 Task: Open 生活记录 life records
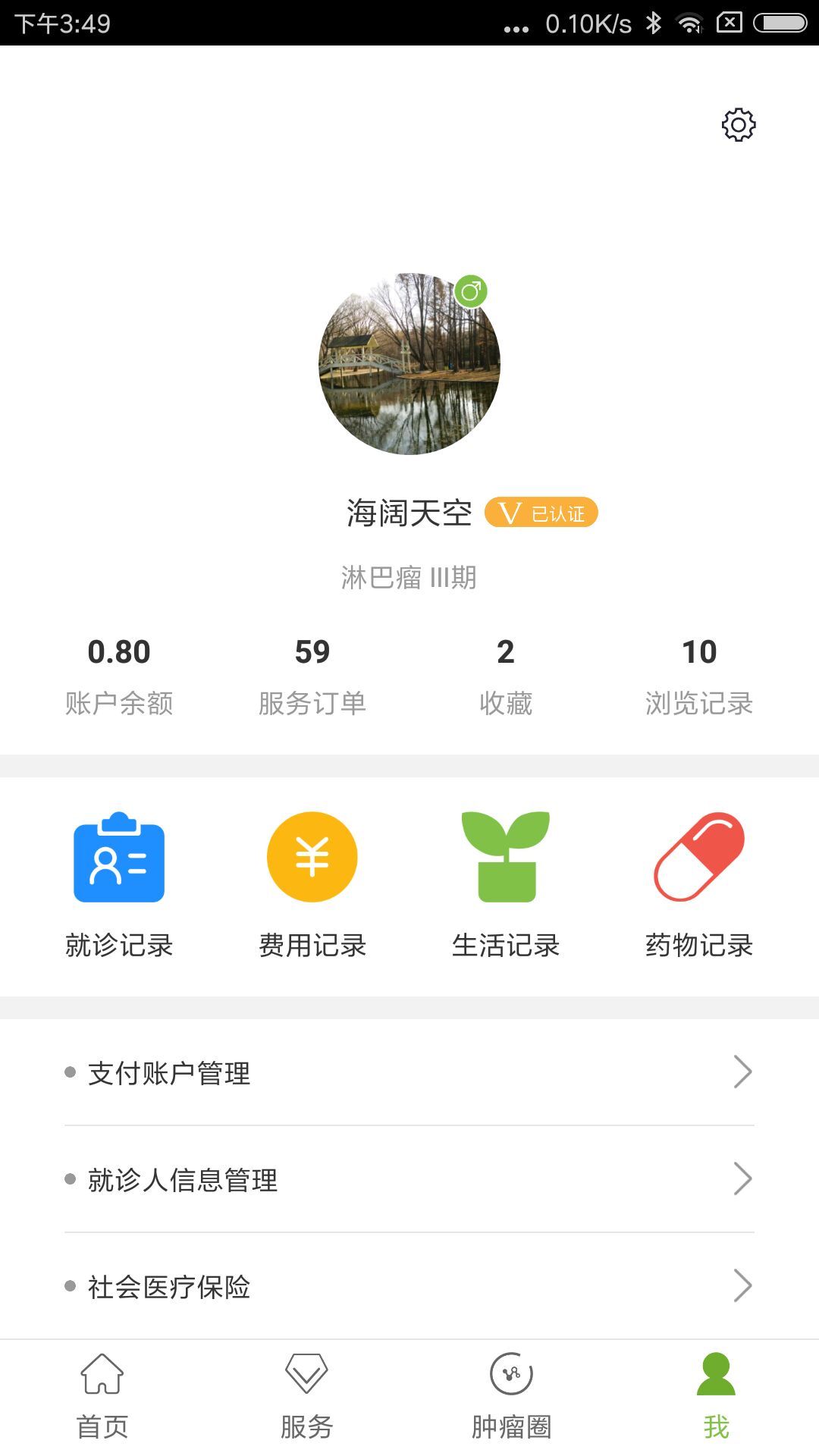click(506, 883)
